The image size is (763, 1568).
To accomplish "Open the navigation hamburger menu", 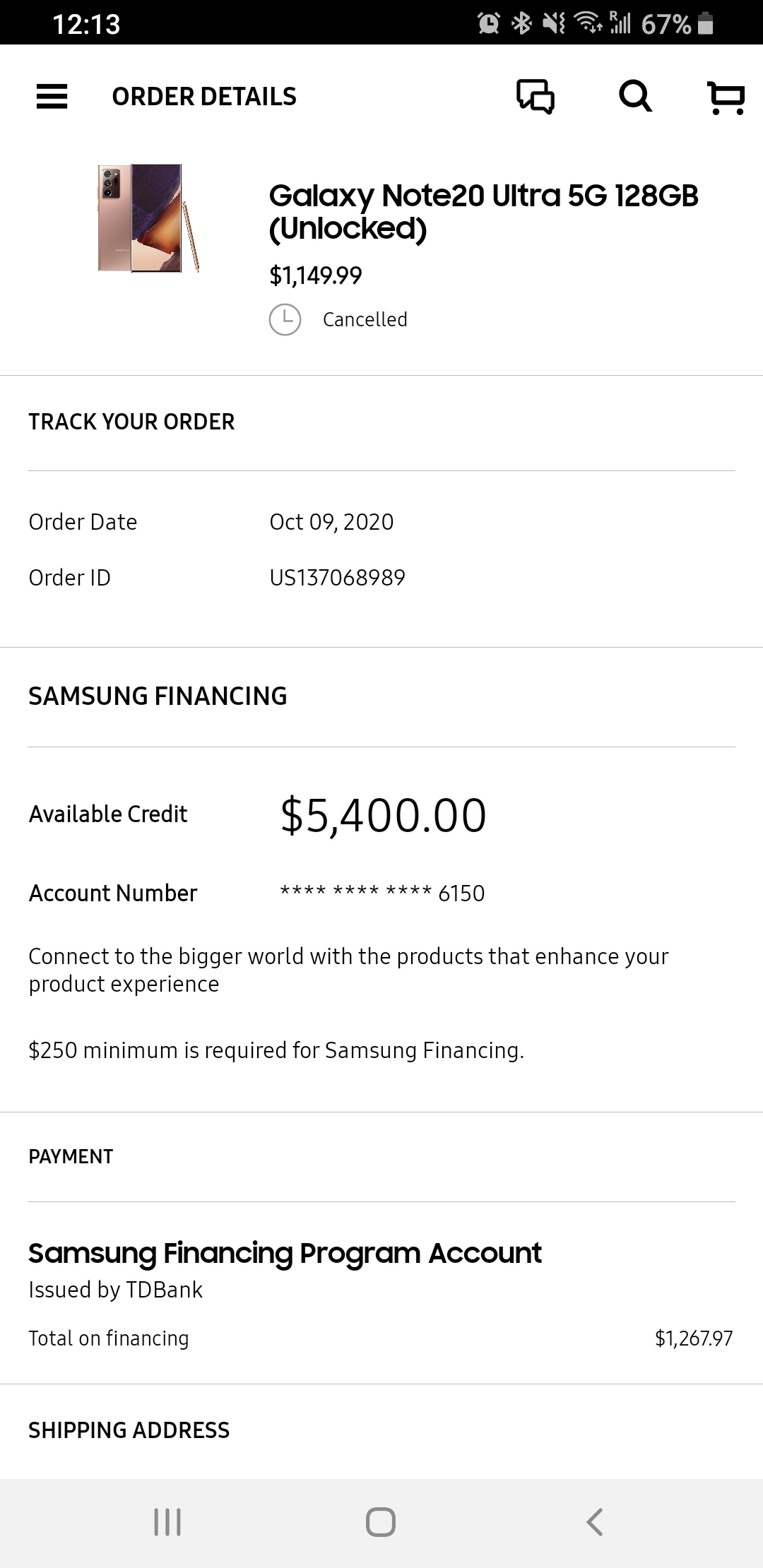I will (x=51, y=97).
